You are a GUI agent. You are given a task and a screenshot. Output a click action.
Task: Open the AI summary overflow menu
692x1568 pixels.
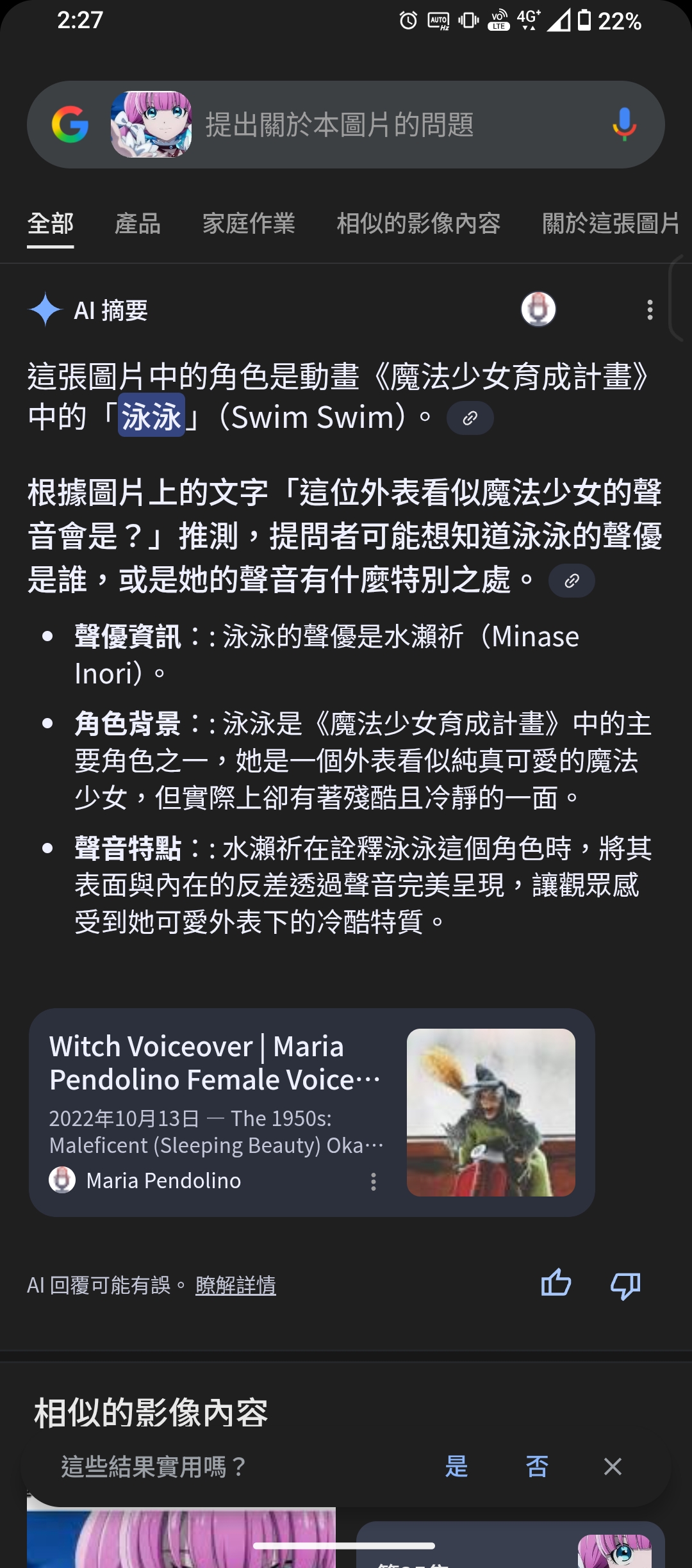(x=650, y=310)
